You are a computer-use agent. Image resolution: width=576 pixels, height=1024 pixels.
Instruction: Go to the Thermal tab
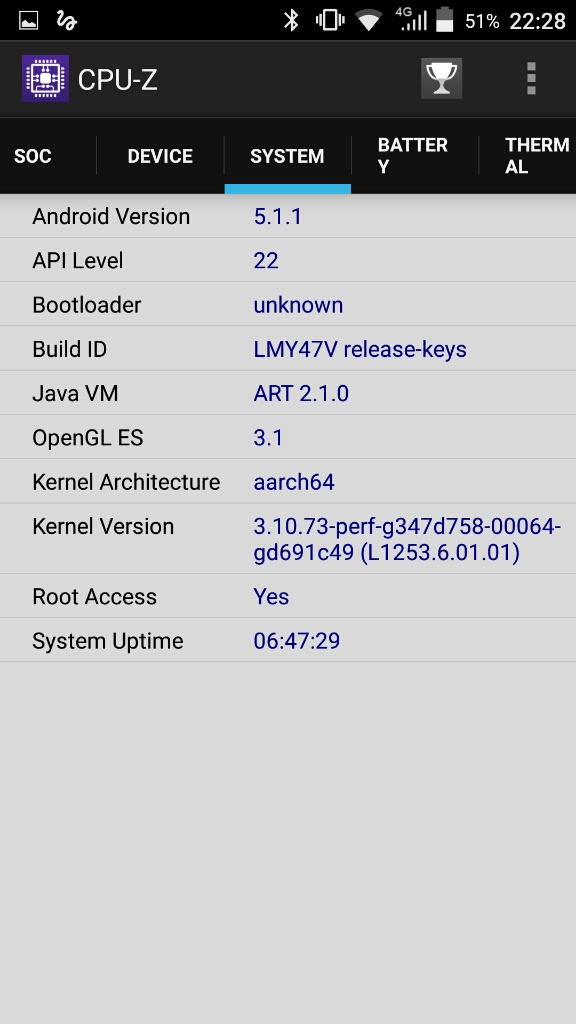click(528, 156)
